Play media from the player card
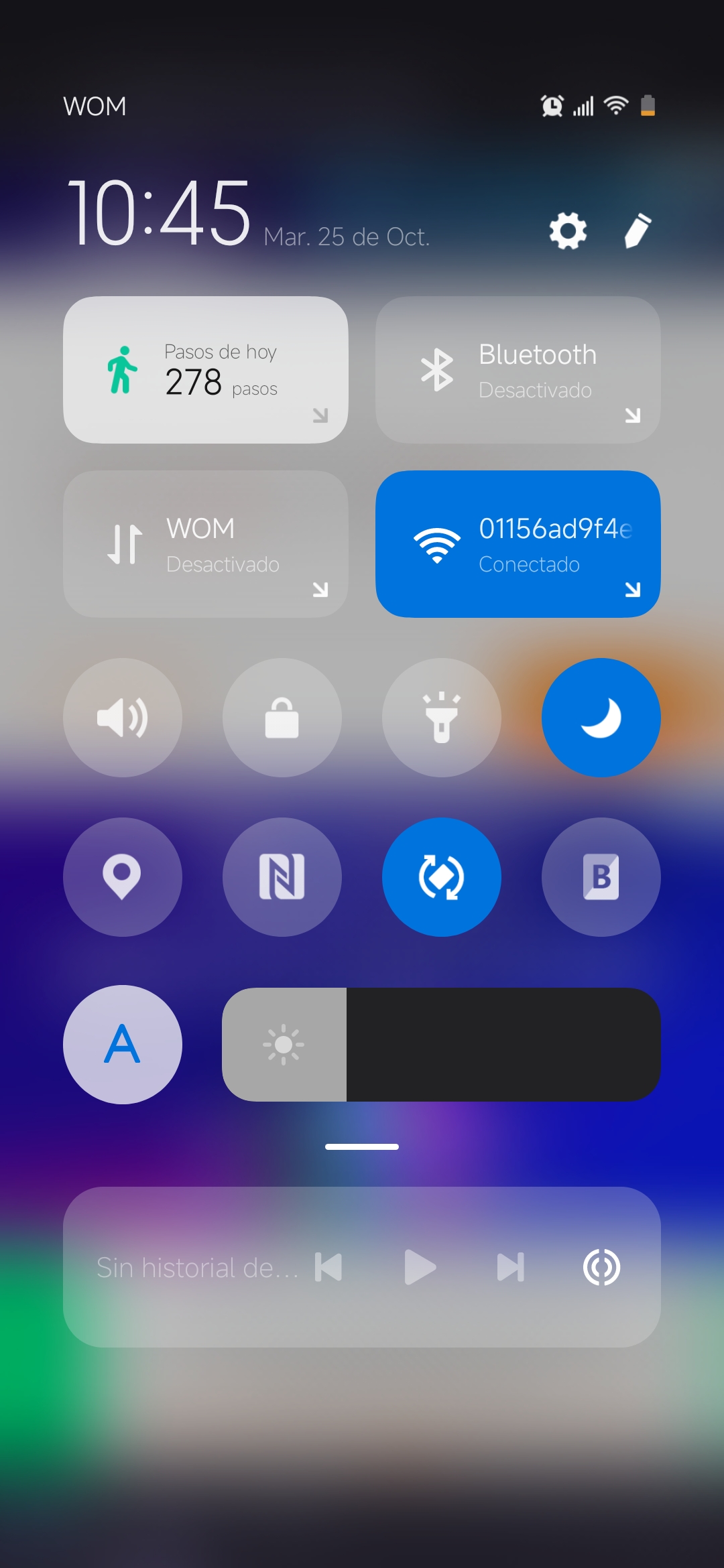724x1568 pixels. pyautogui.click(x=420, y=1267)
